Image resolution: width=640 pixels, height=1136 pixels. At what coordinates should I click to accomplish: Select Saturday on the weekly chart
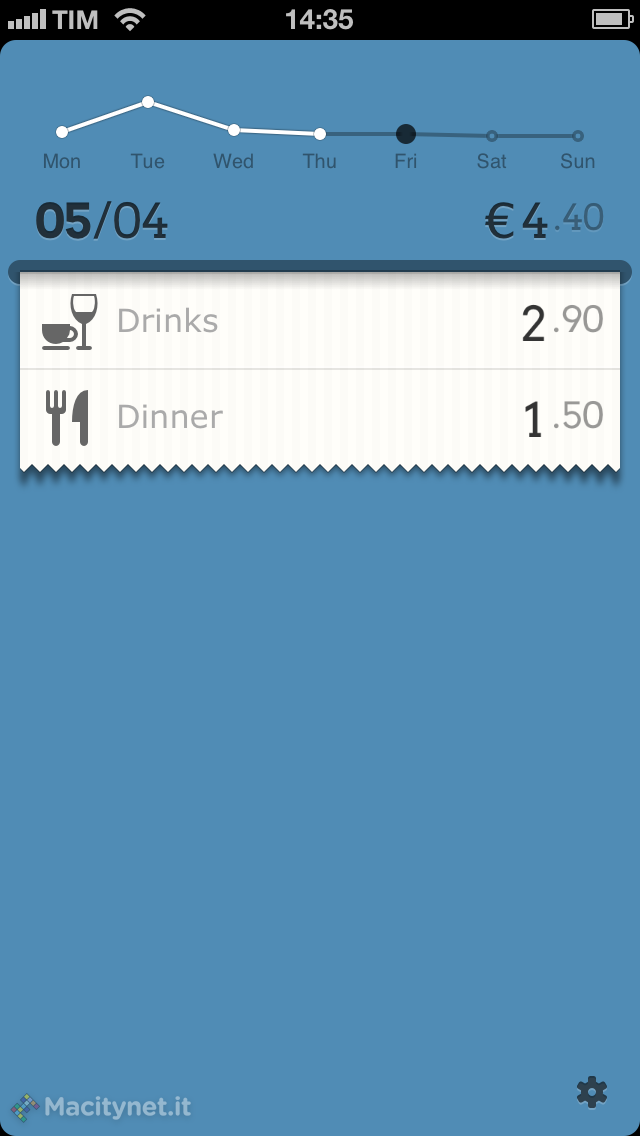click(x=492, y=136)
